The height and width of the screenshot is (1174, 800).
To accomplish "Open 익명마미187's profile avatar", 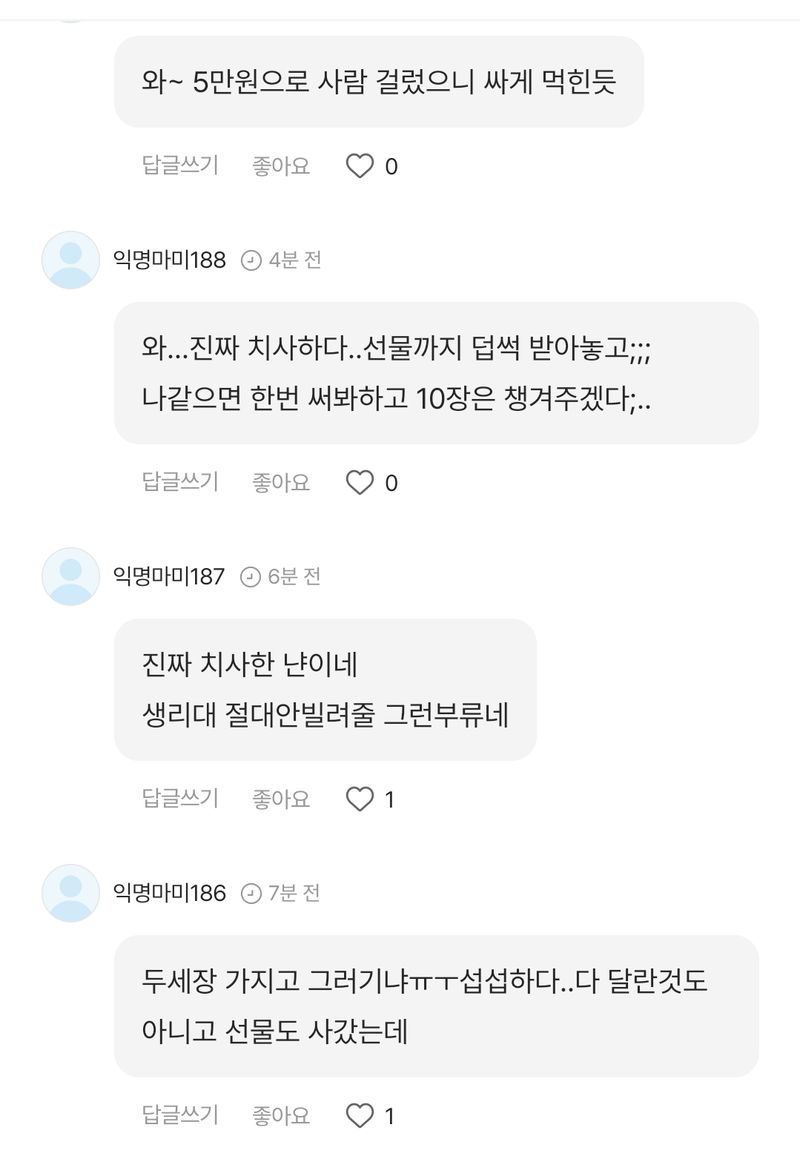I will pos(71,576).
